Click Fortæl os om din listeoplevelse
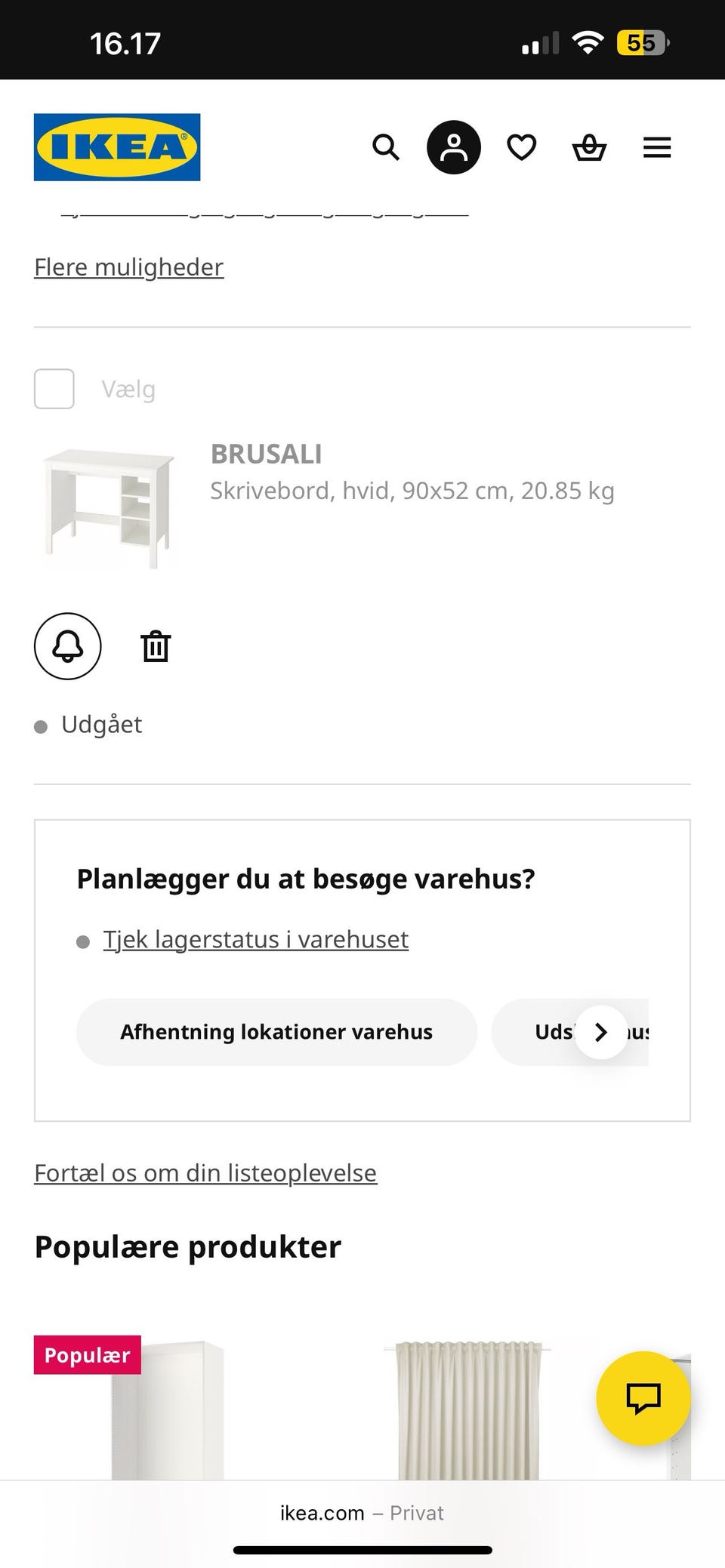 (x=205, y=1172)
